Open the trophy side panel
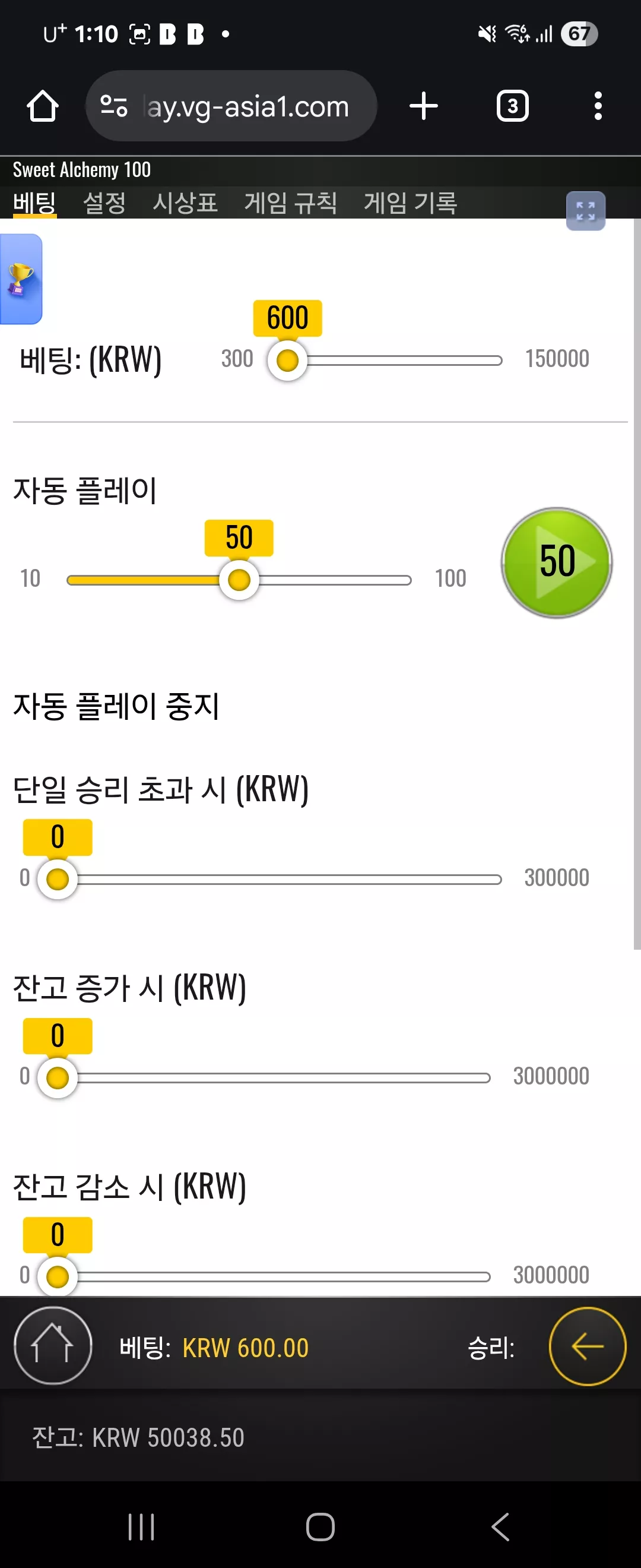The height and width of the screenshot is (1568, 641). pos(21,279)
